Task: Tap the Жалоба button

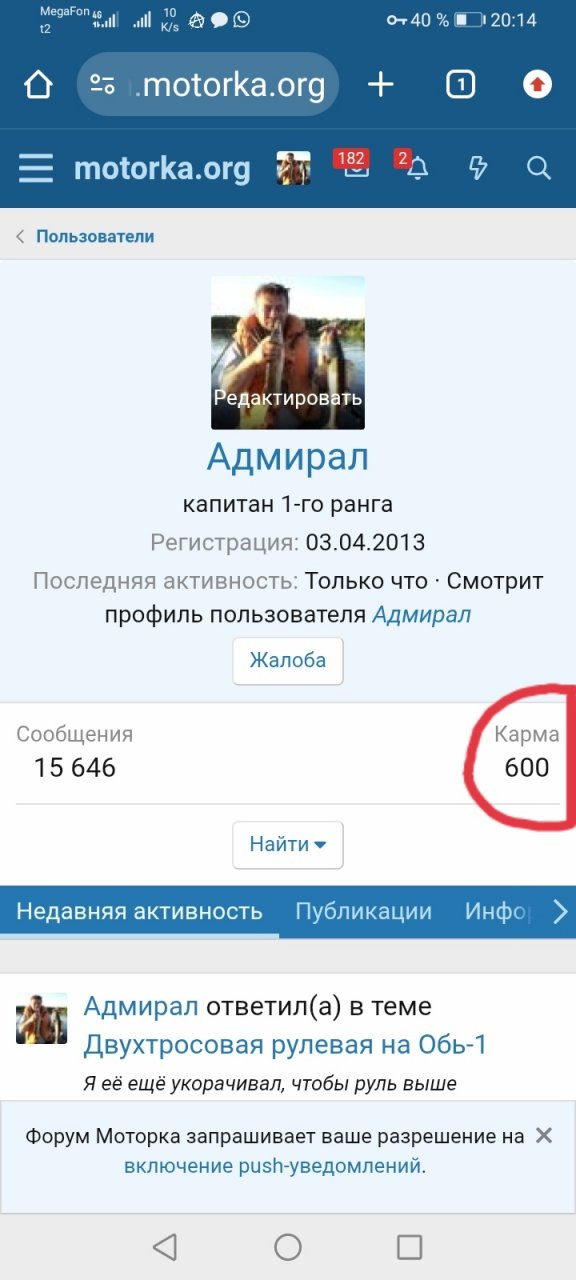Action: tap(288, 661)
